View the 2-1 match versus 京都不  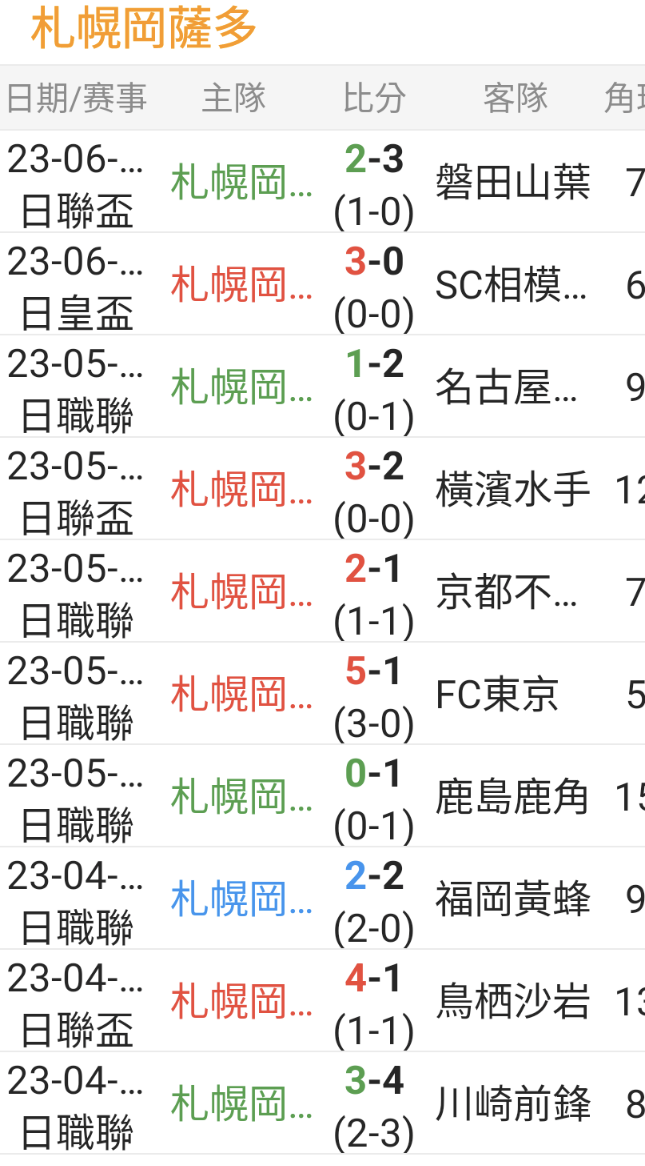coord(322,591)
